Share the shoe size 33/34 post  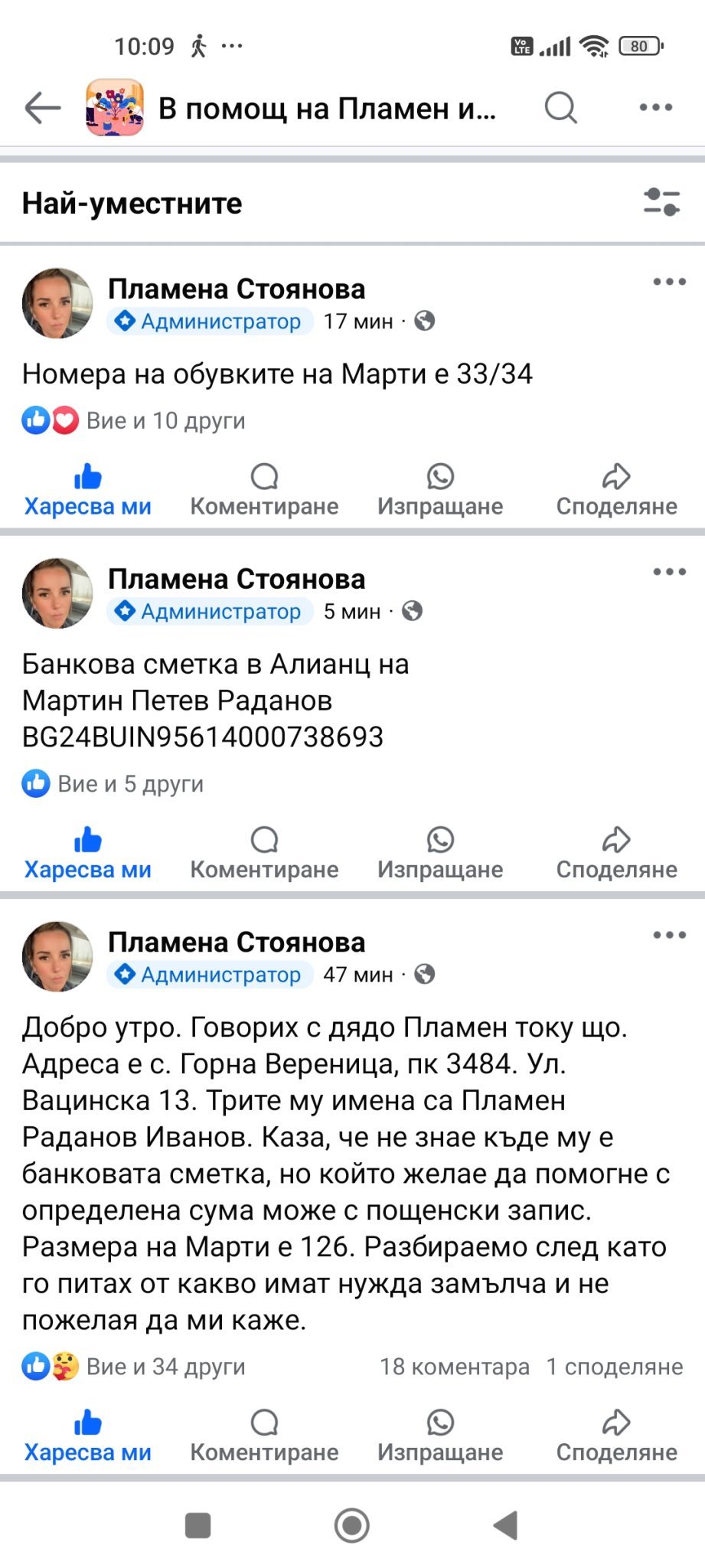(x=616, y=491)
